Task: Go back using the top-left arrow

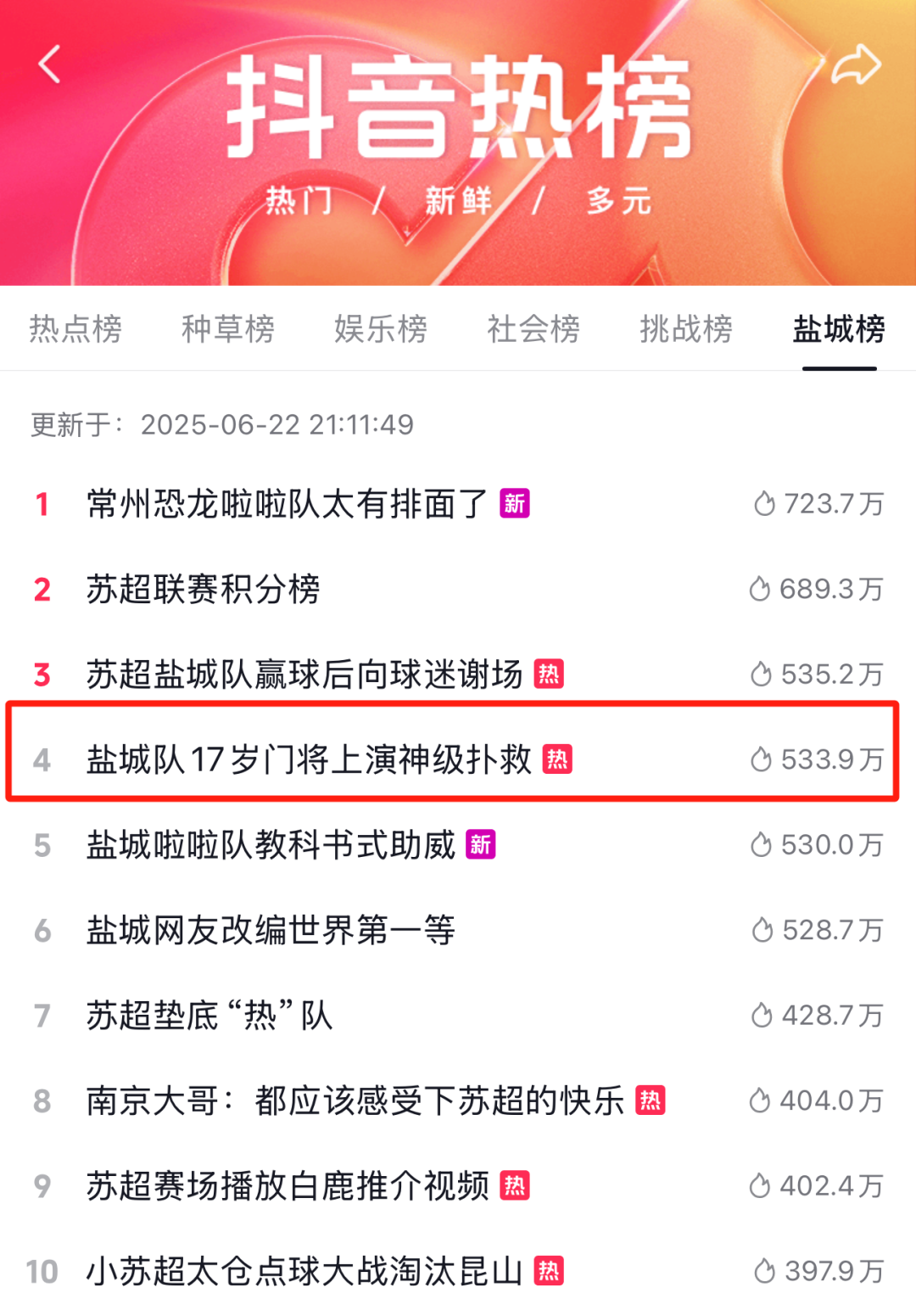Action: 50,64
